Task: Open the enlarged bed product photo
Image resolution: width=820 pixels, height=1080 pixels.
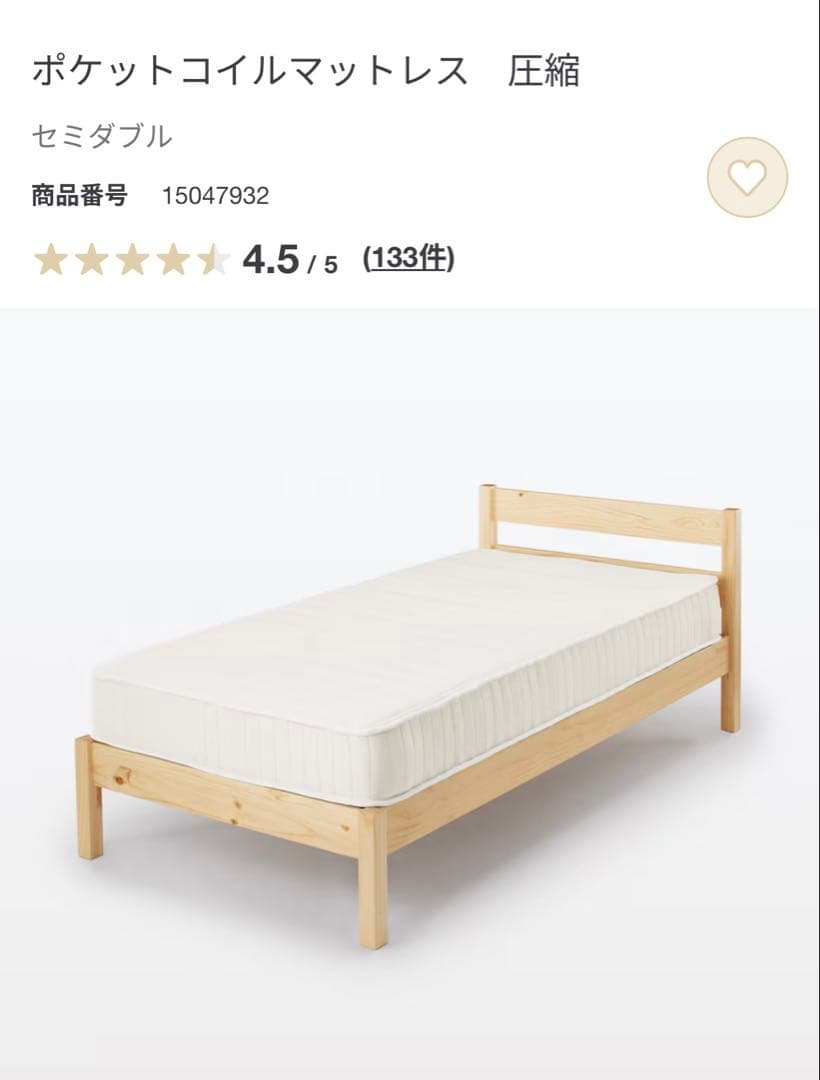Action: point(410,700)
